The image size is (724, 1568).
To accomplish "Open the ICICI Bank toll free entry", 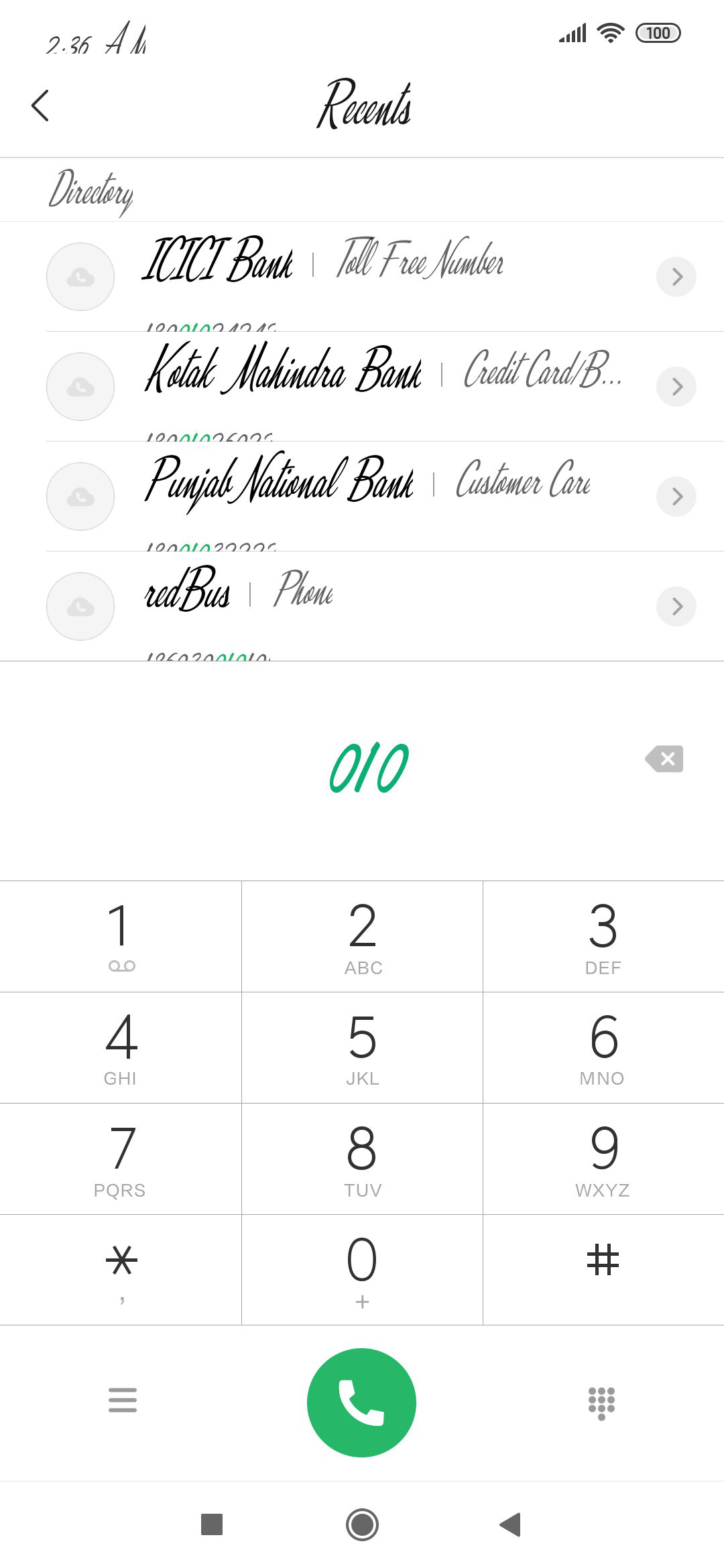I will coord(362,277).
